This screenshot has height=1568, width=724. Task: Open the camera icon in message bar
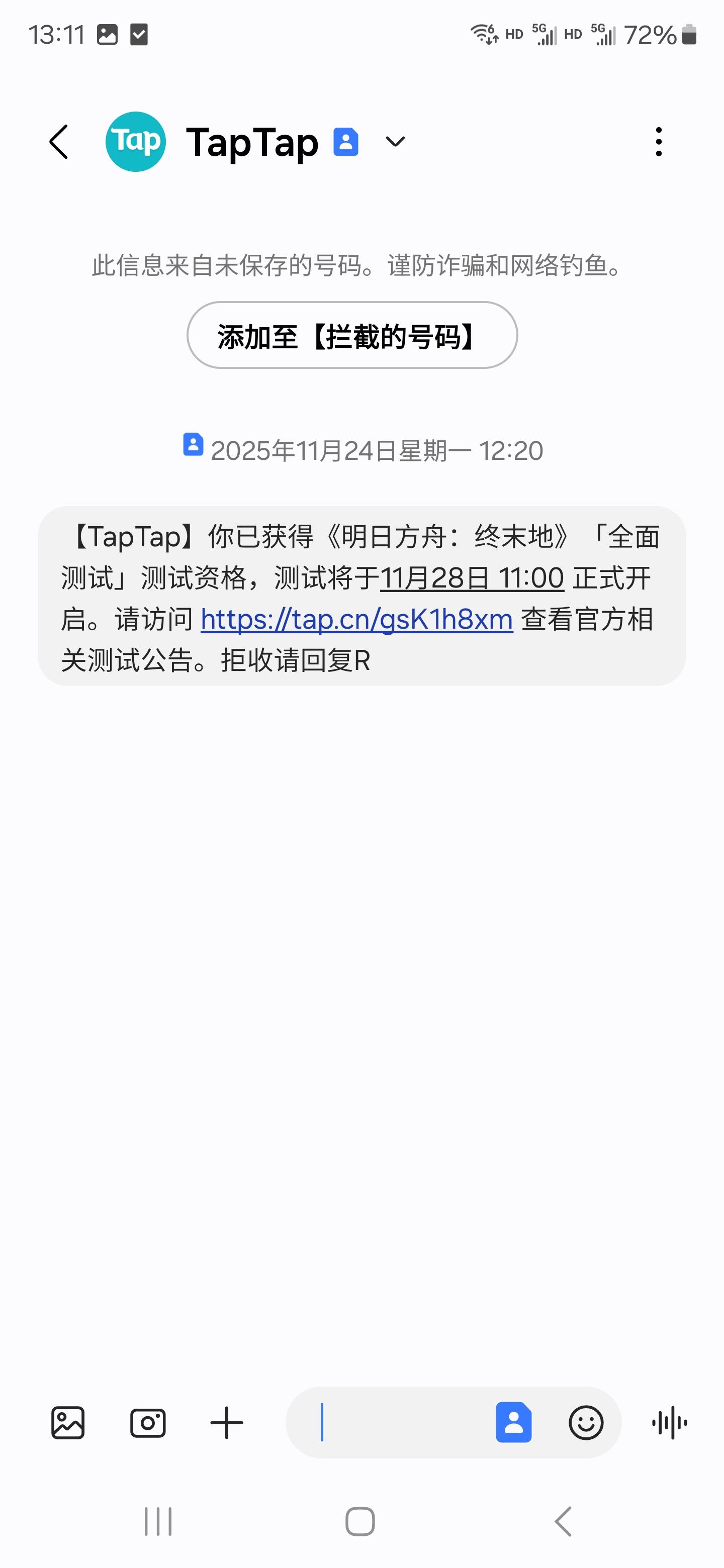pos(147,1423)
